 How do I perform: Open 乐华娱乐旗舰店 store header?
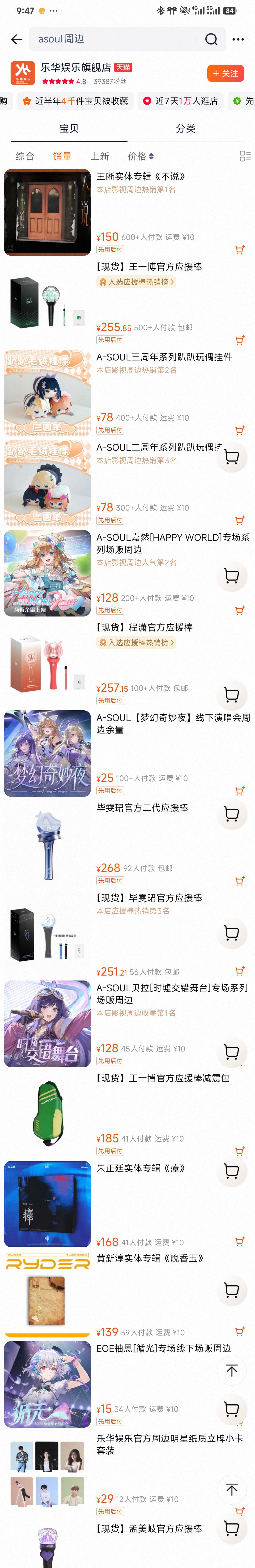pyautogui.click(x=76, y=68)
